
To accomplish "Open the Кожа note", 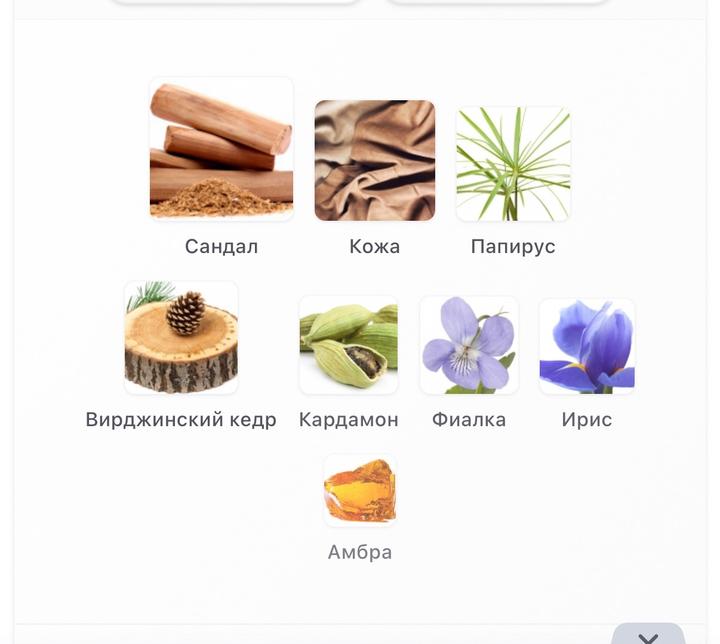I will coord(374,160).
